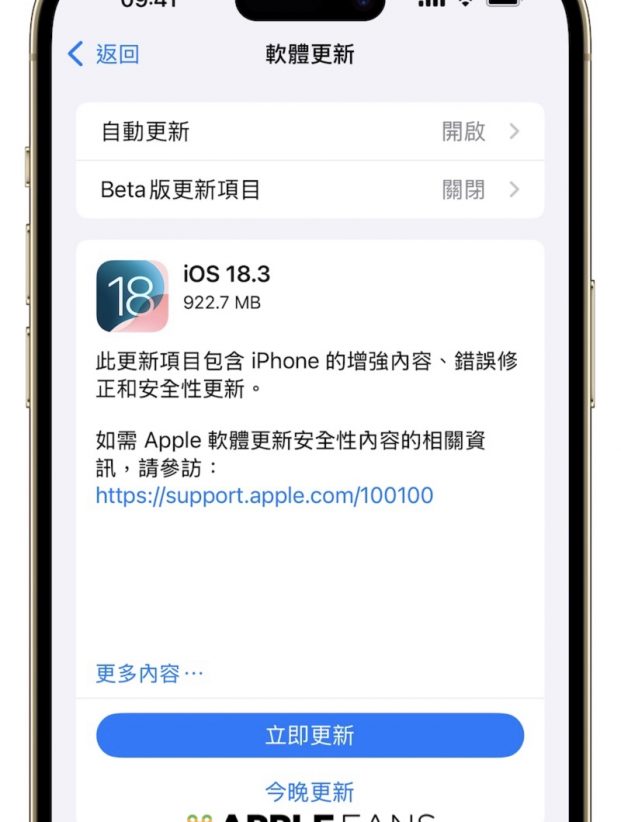This screenshot has width=621, height=822.
Task: Open the Beta版更新項目 row
Action: coord(310,190)
